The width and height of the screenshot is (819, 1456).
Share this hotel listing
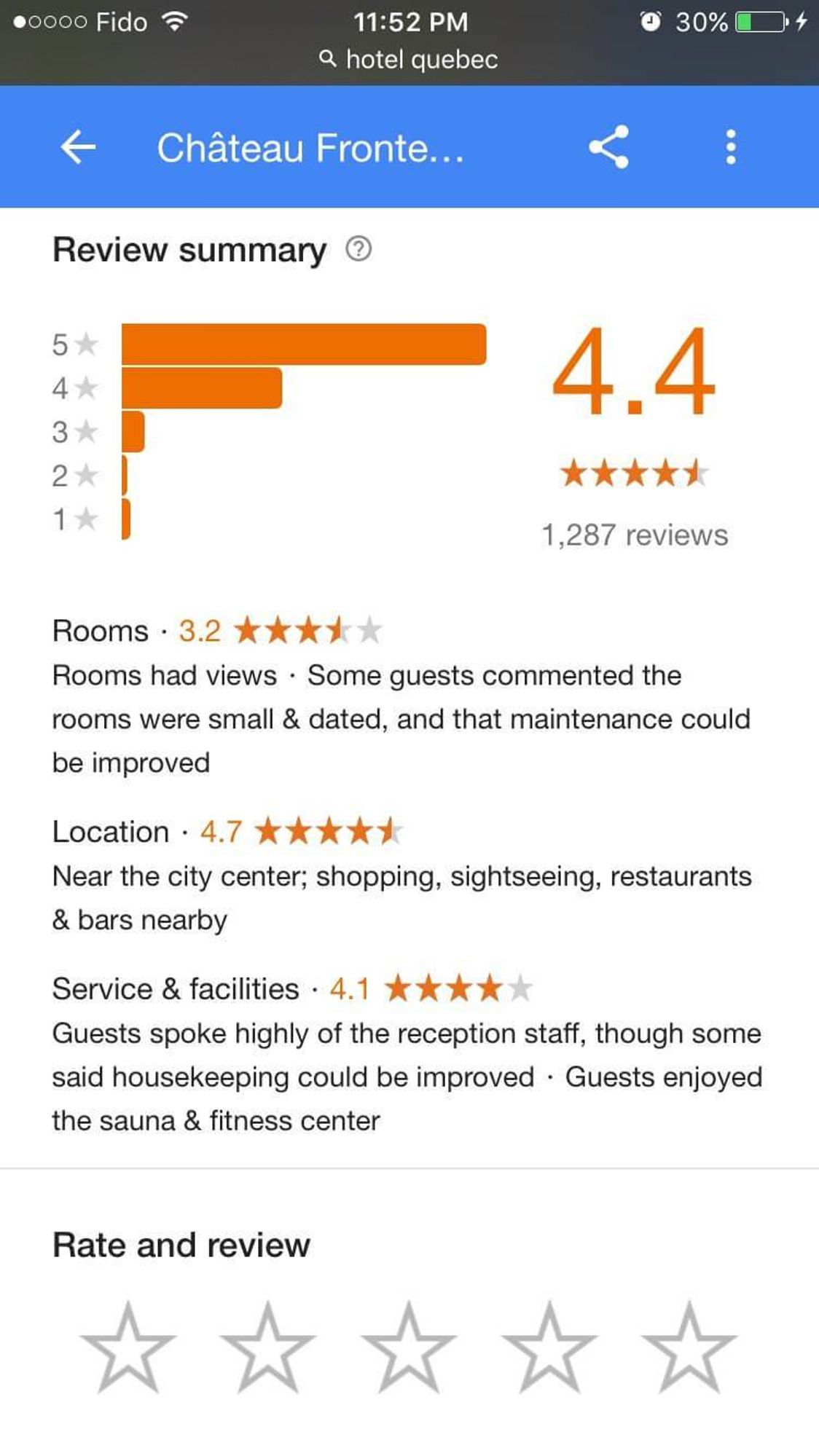[x=608, y=147]
